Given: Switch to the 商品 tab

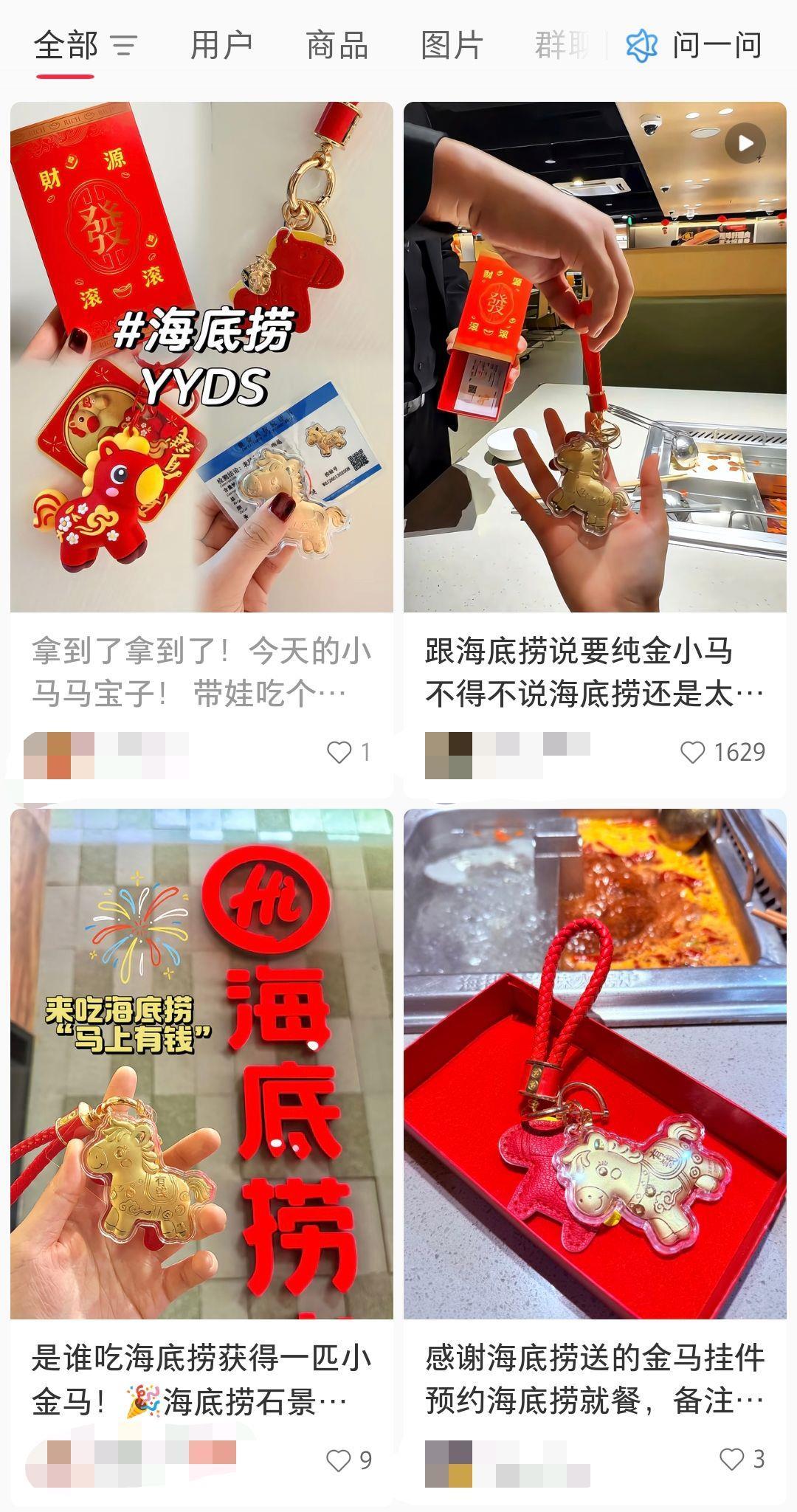Looking at the screenshot, I should pyautogui.click(x=337, y=46).
